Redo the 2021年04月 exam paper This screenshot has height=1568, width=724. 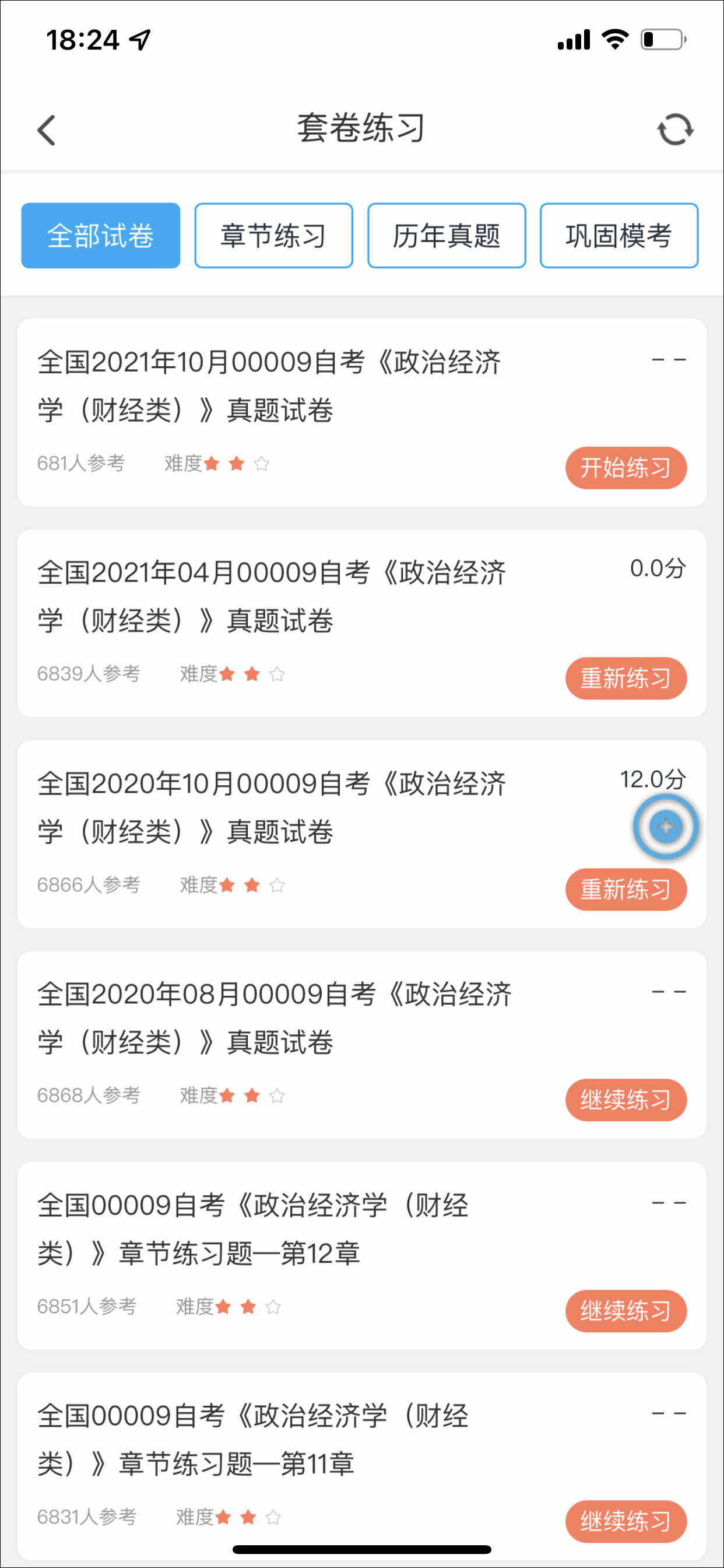[625, 678]
